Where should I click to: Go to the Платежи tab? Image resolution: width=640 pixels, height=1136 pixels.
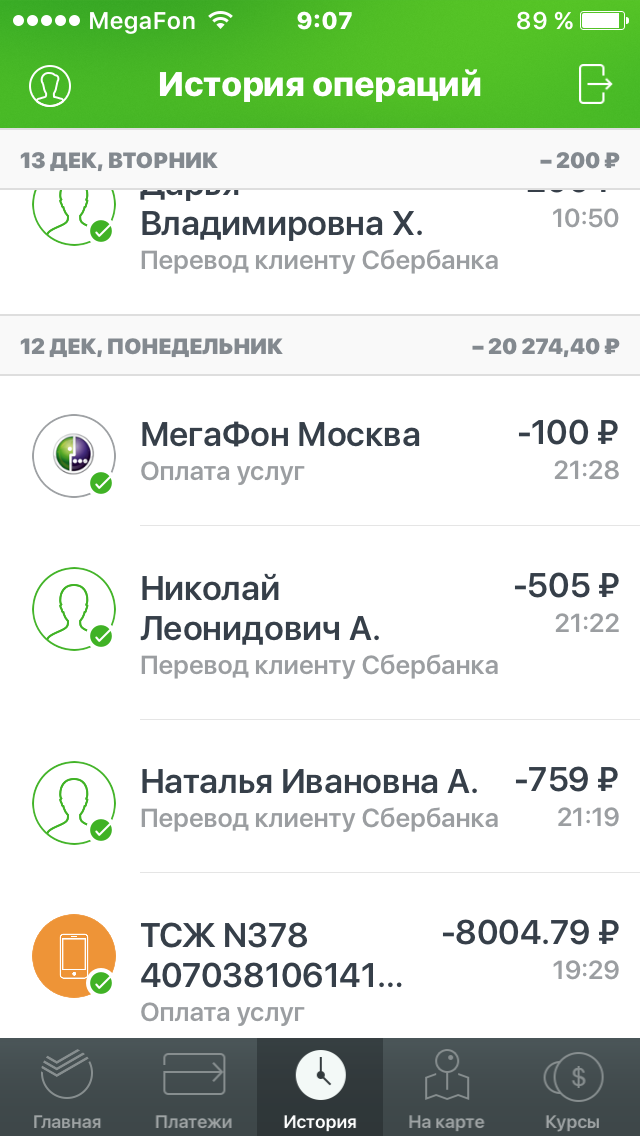[x=194, y=1088]
